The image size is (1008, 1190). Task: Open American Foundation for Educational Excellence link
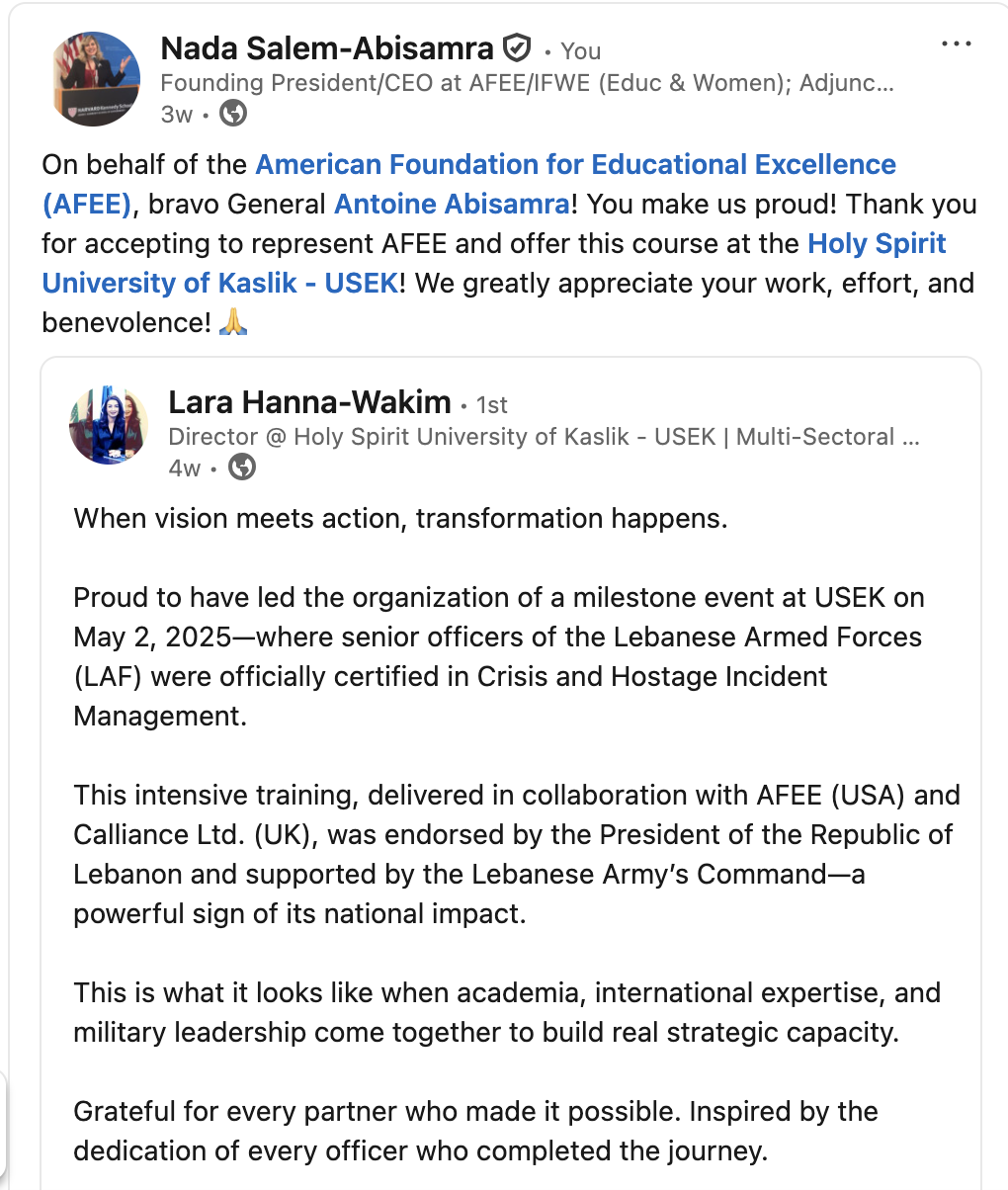(x=575, y=164)
